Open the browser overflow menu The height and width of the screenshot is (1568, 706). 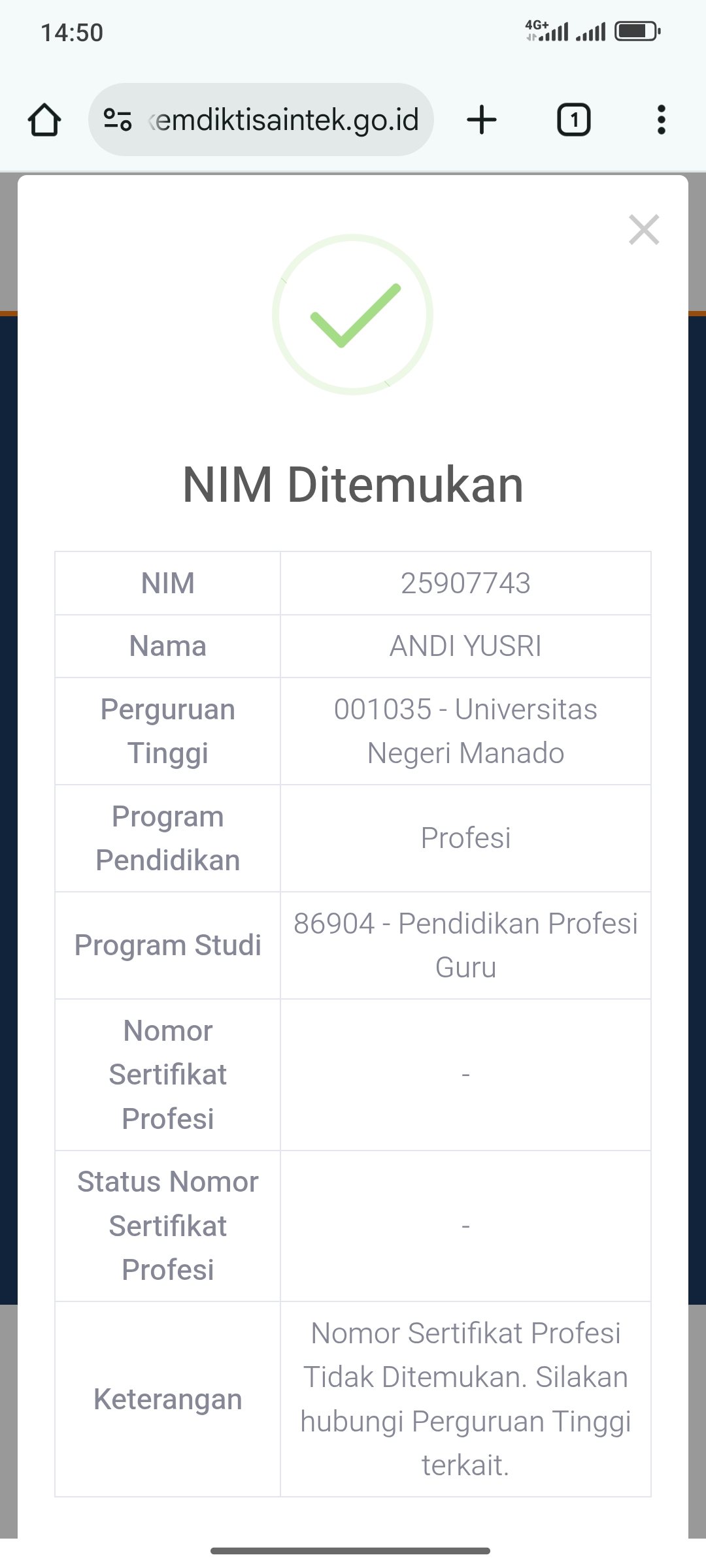tap(661, 120)
